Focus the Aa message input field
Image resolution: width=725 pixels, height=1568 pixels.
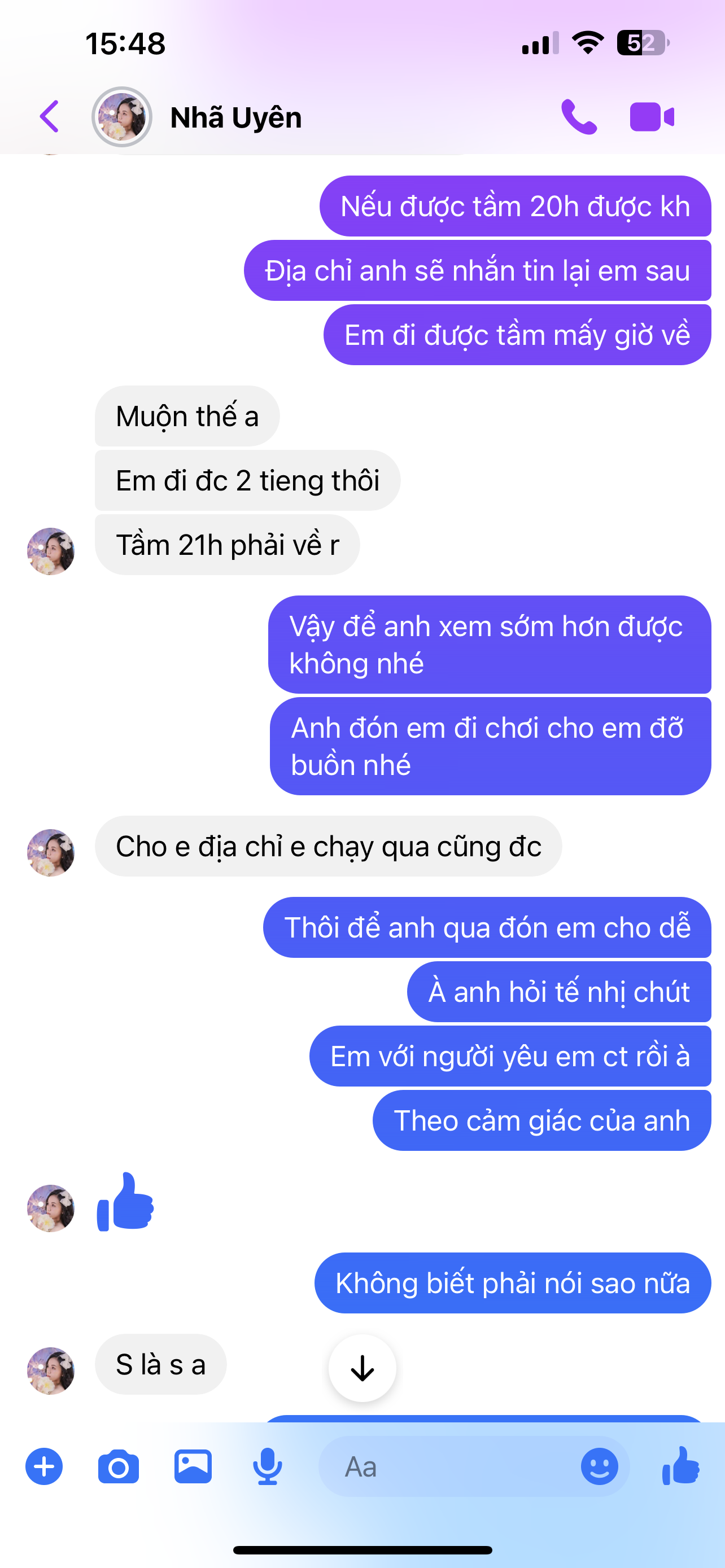(x=451, y=1466)
